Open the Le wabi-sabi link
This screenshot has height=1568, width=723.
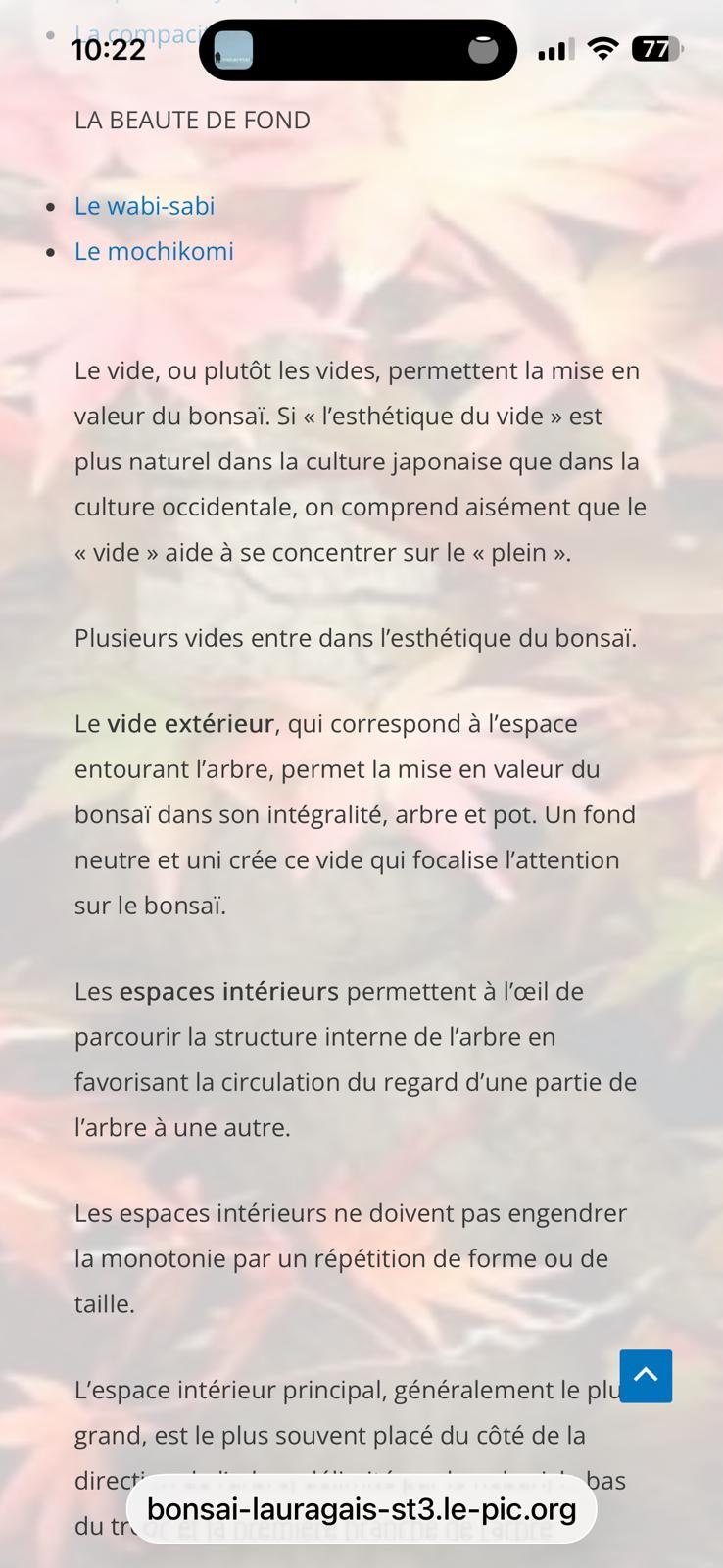(144, 206)
